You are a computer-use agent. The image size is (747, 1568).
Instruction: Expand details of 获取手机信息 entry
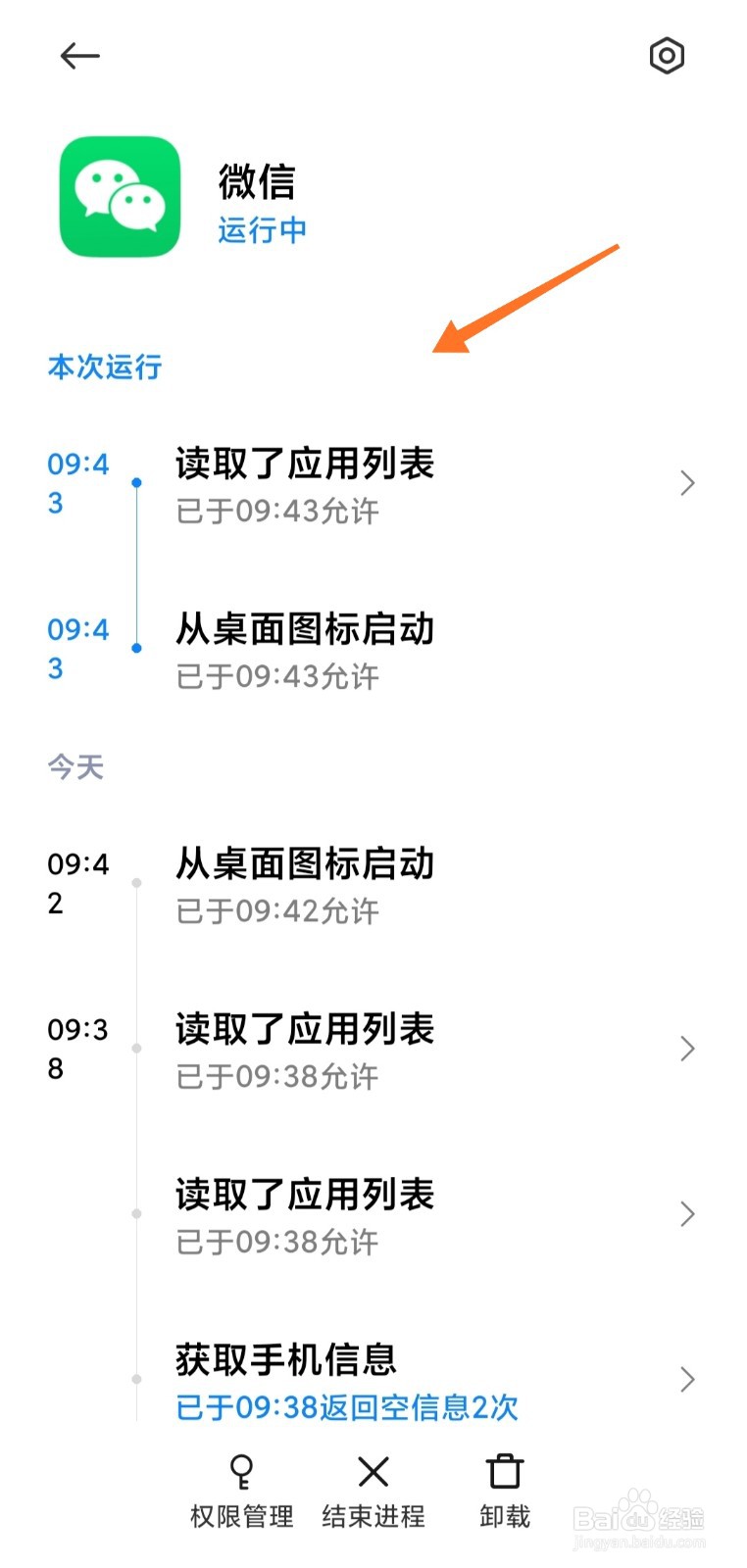(686, 1380)
